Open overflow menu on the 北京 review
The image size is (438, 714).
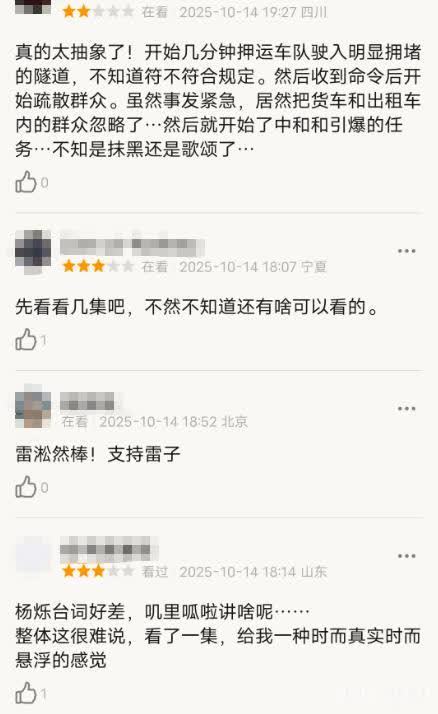[406, 408]
